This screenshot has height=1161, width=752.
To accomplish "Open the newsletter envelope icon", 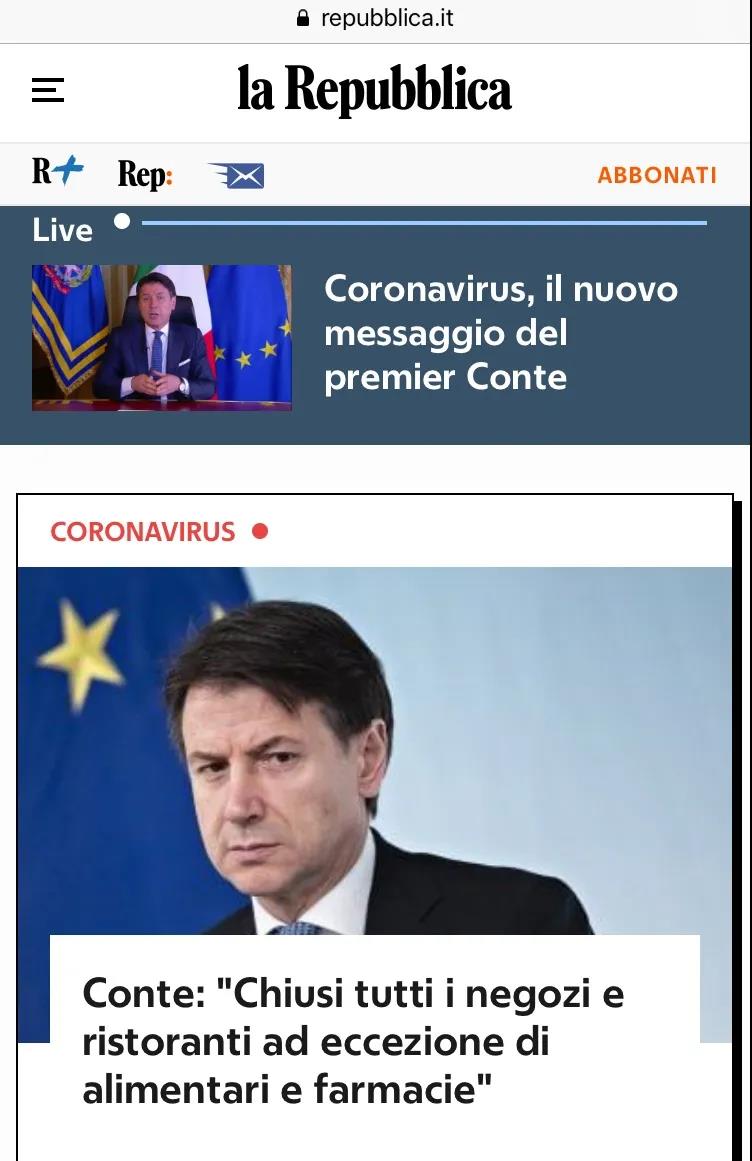I will [237, 176].
